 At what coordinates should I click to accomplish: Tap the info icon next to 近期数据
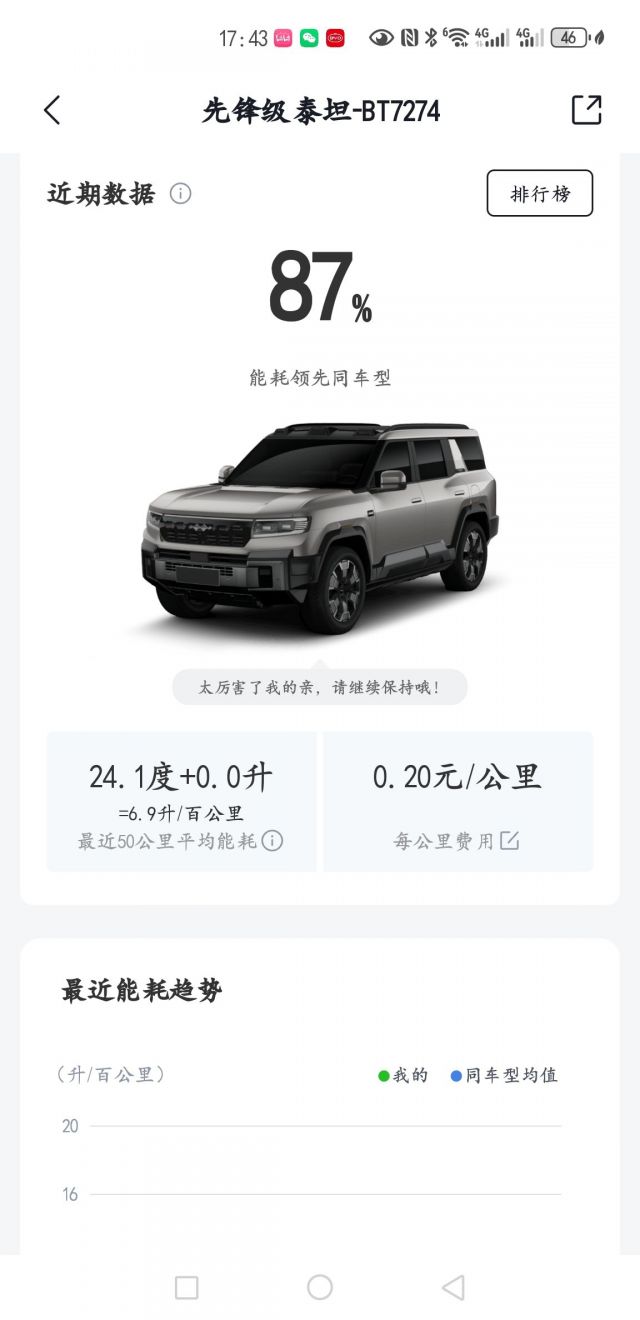point(180,194)
